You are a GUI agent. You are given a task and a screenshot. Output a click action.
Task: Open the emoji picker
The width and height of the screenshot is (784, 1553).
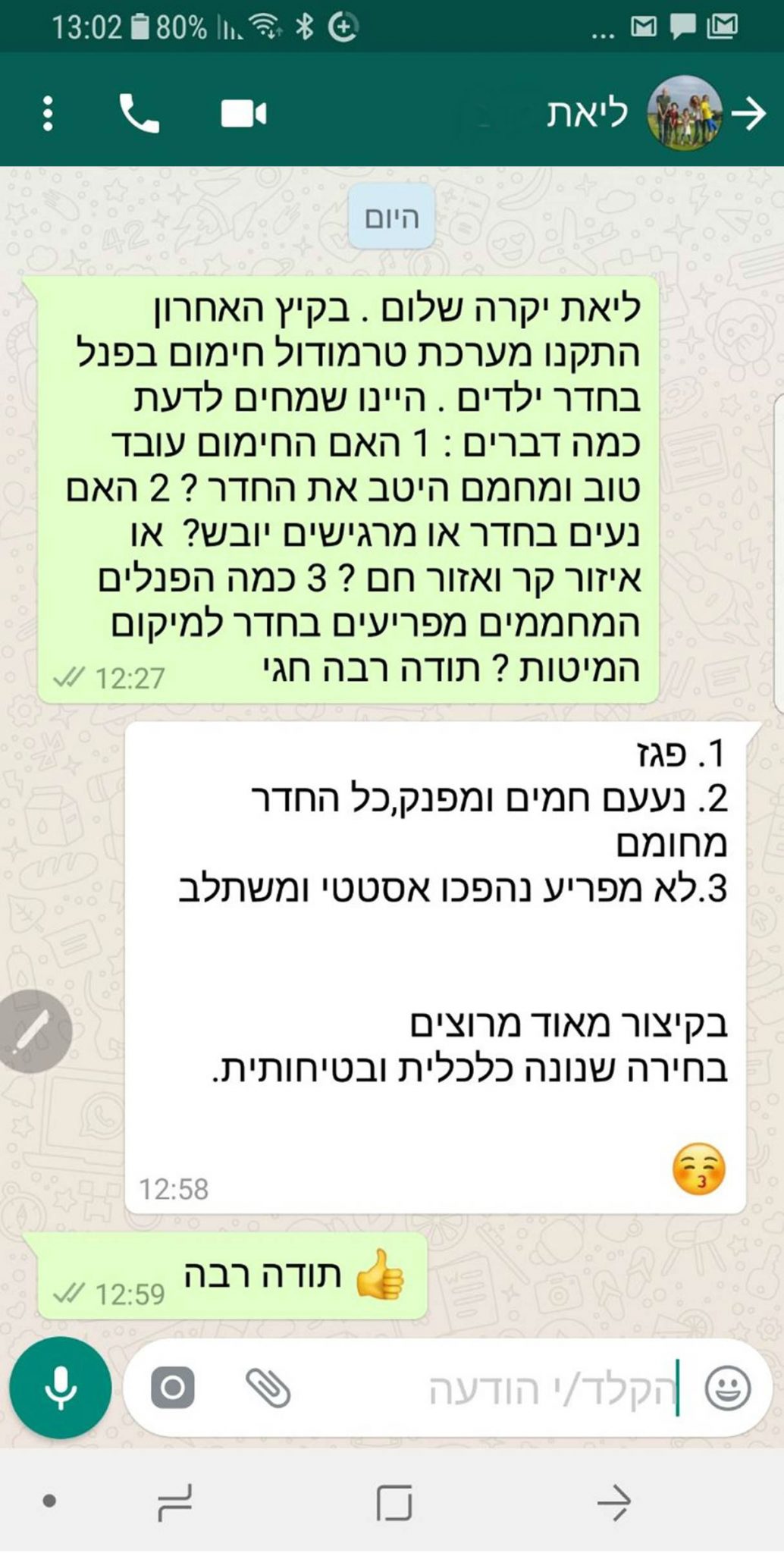728,1388
